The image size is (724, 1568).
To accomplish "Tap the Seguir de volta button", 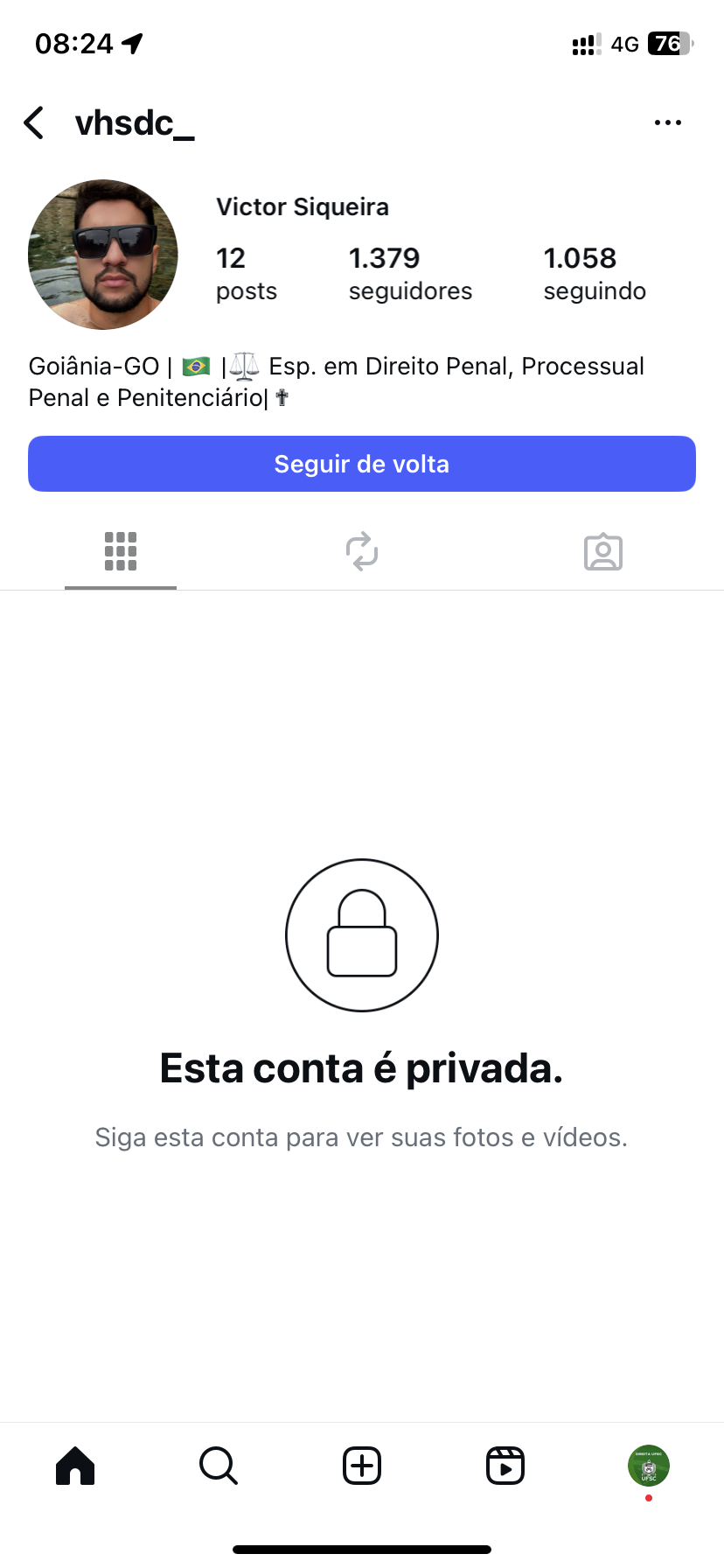I will [x=362, y=464].
